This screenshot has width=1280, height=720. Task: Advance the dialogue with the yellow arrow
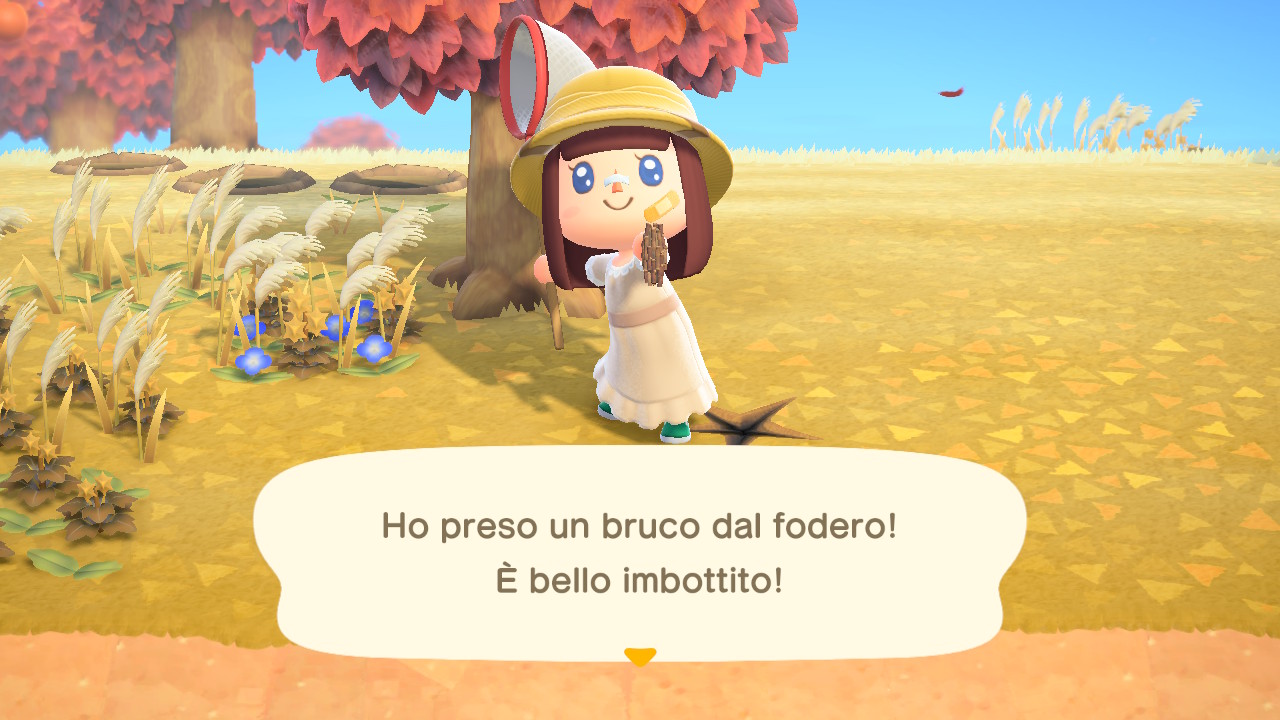tap(639, 657)
